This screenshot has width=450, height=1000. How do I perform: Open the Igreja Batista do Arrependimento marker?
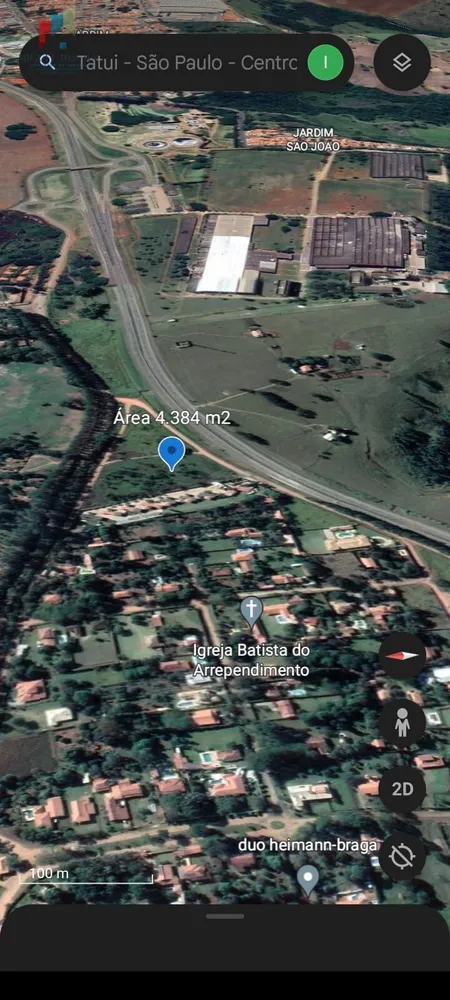point(251,612)
